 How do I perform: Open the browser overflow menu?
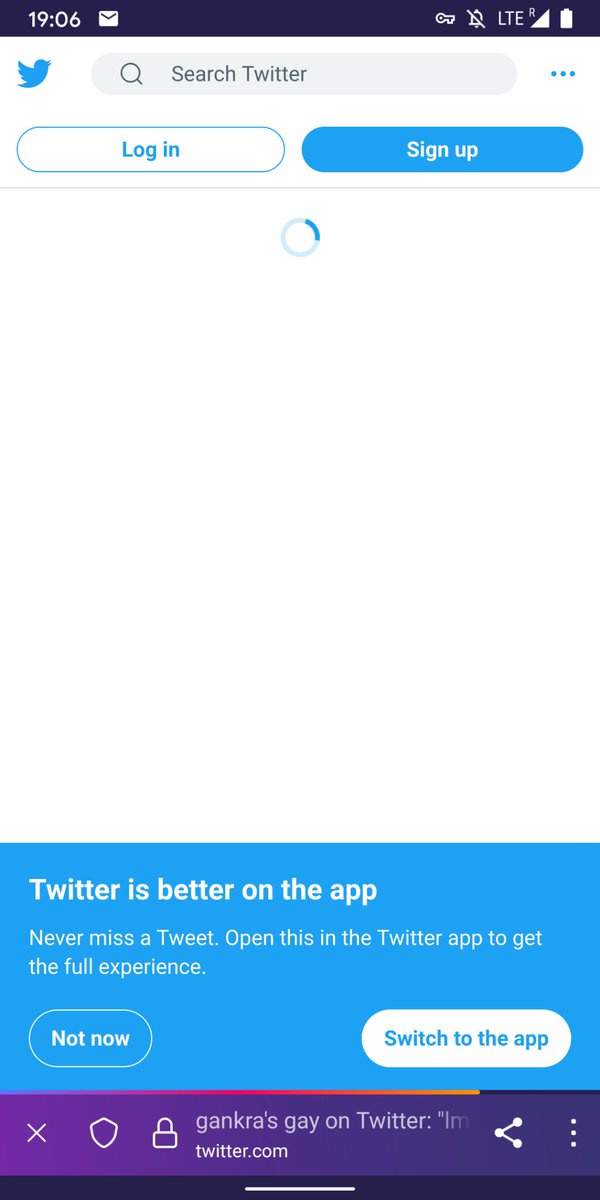coord(573,1133)
